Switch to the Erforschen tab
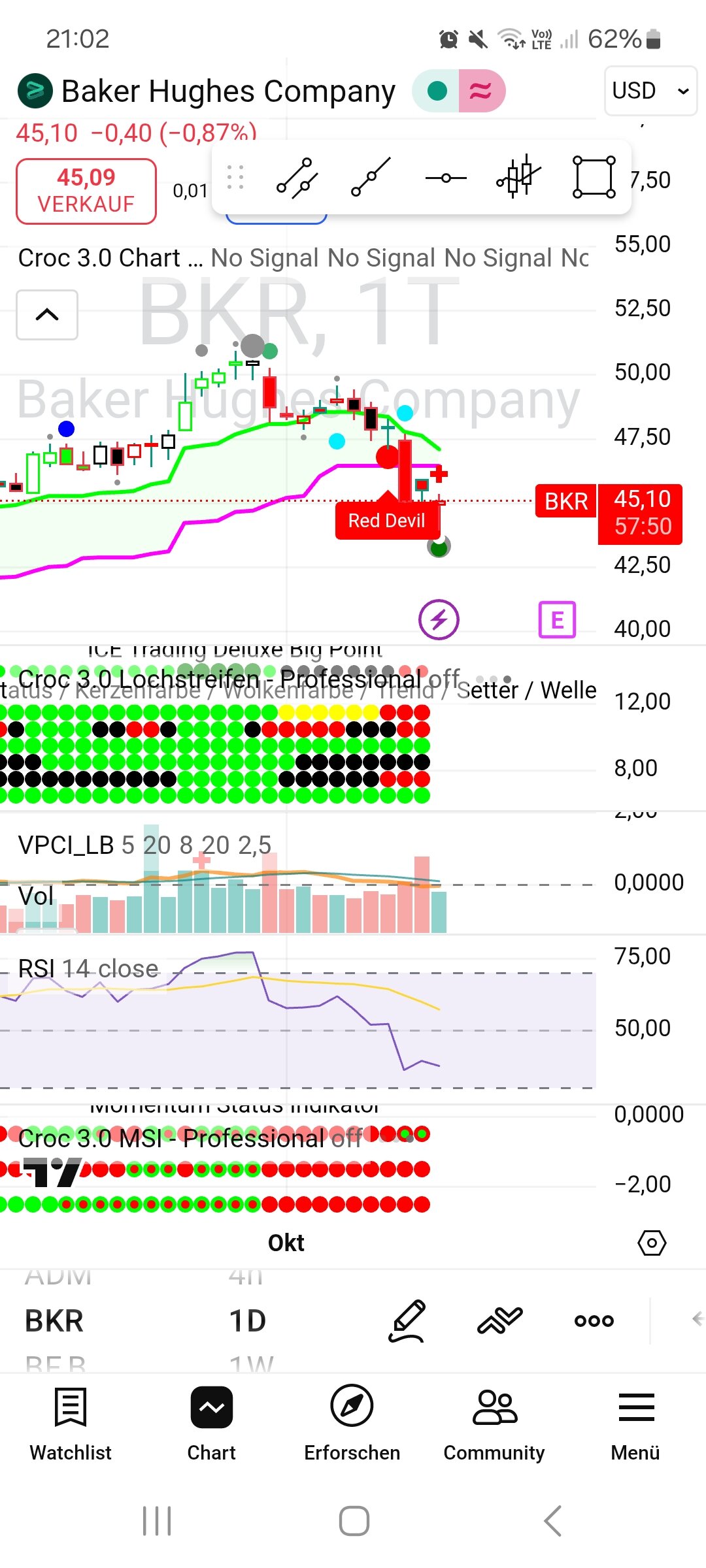 tap(352, 1423)
